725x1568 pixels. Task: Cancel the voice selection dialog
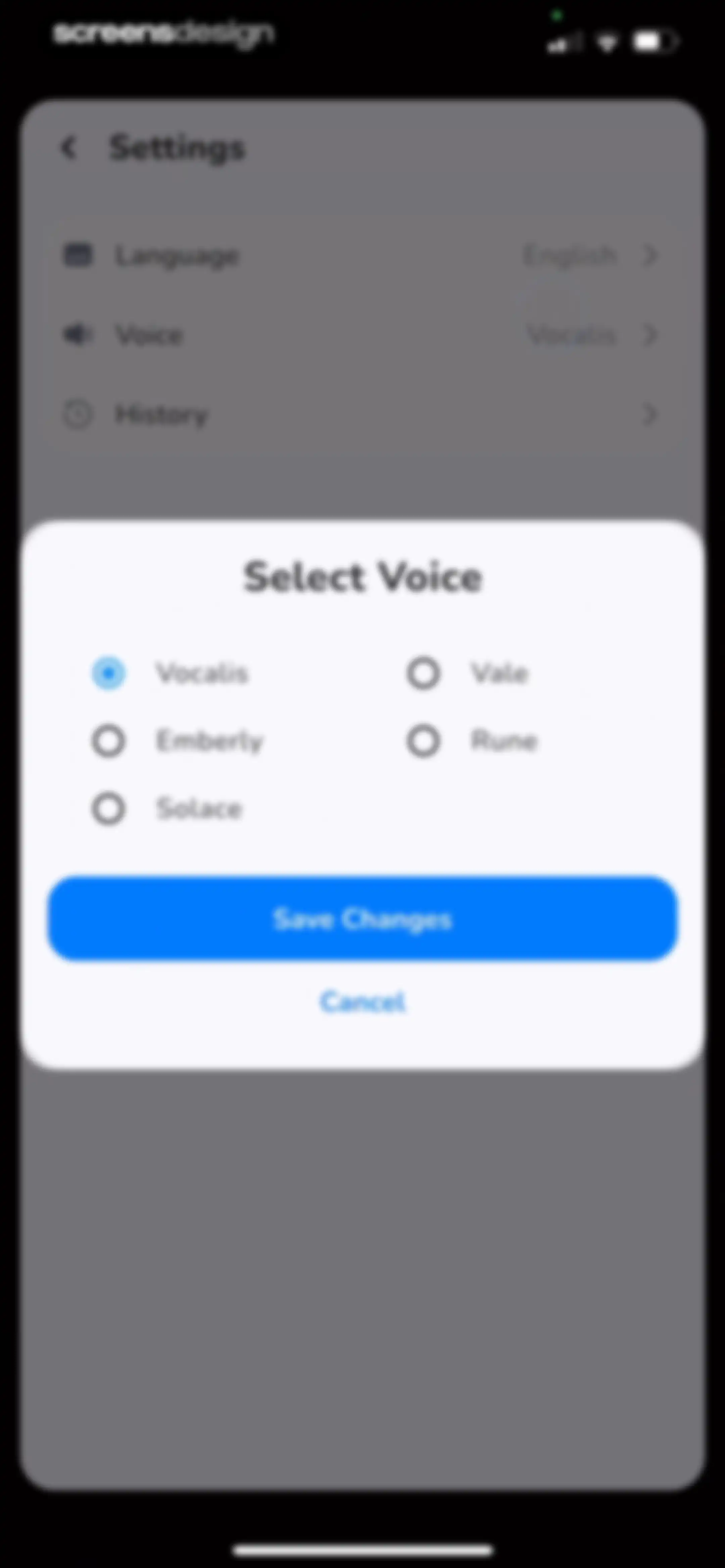pos(363,1001)
